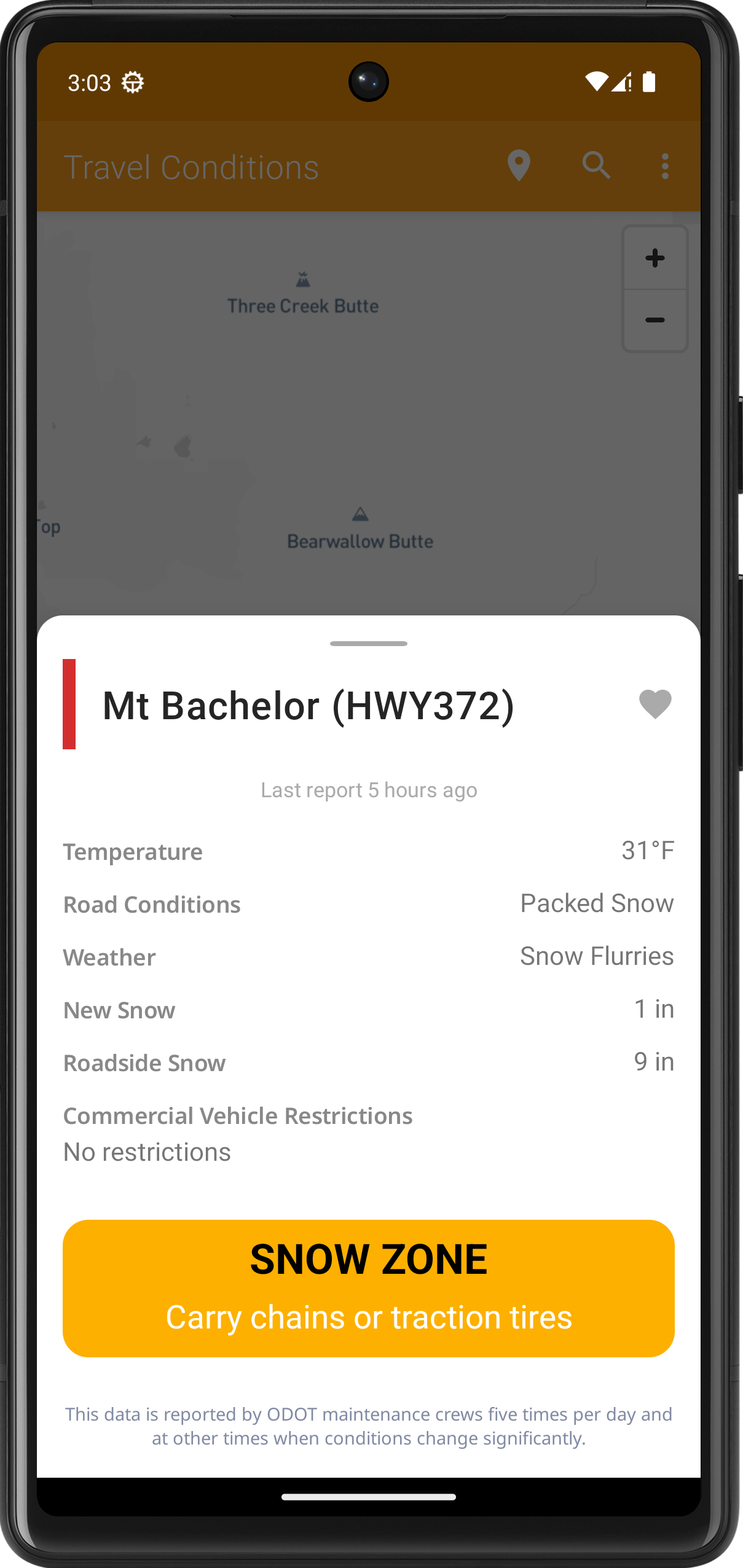Zoom in on the map
Image resolution: width=743 pixels, height=1568 pixels.
click(x=655, y=258)
